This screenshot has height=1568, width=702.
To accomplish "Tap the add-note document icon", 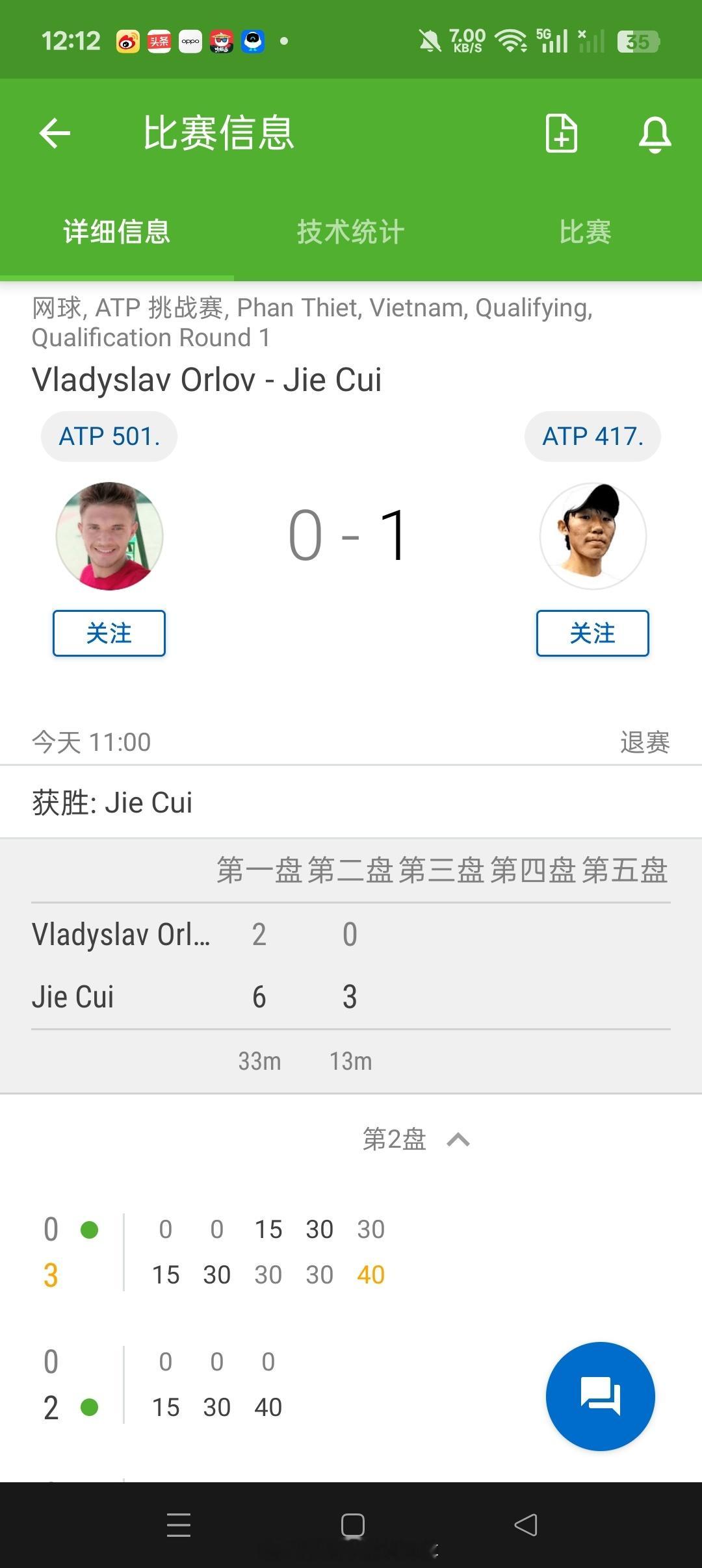I will [562, 133].
